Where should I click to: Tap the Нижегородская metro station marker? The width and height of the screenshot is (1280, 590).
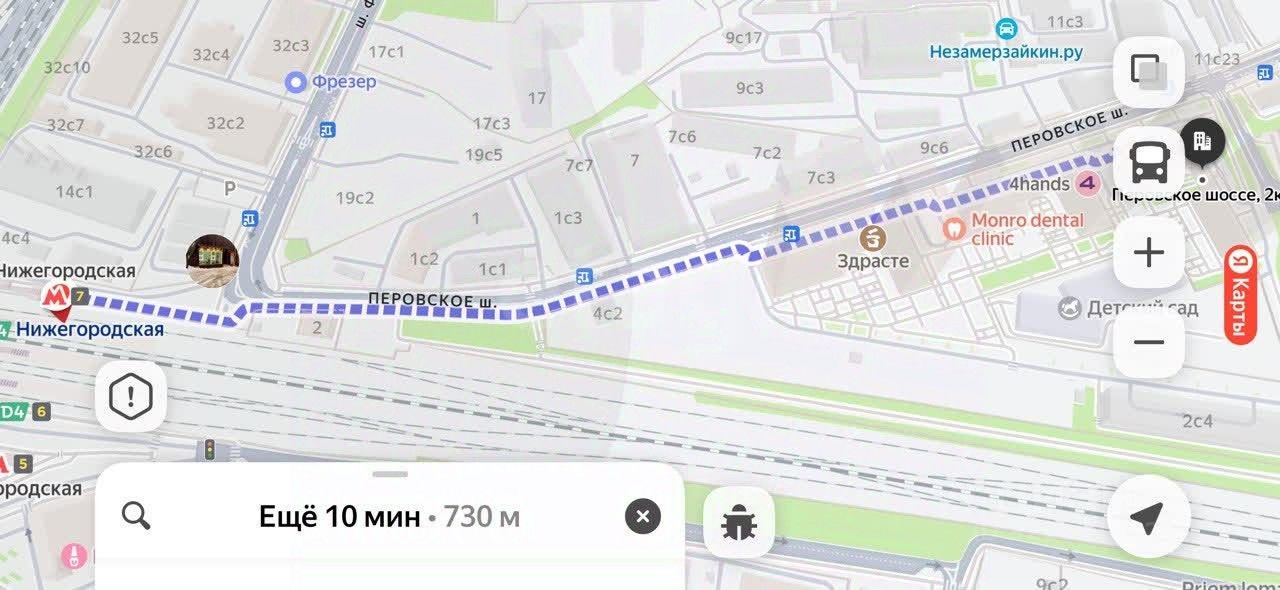pos(53,298)
